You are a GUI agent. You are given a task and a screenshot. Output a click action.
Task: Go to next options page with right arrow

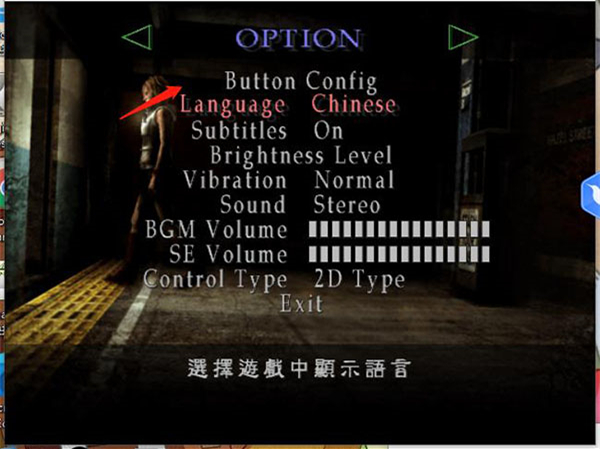pyautogui.click(x=463, y=37)
